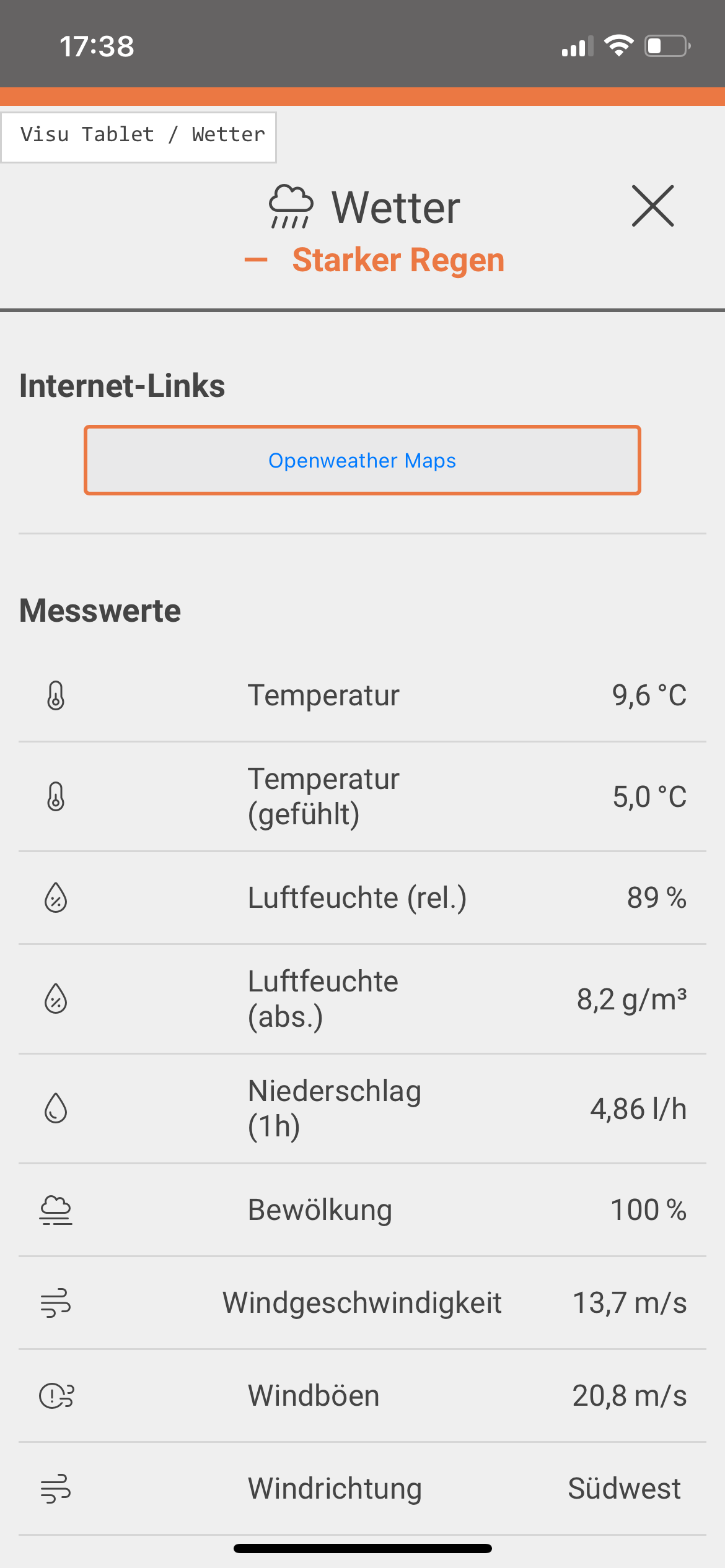Open the Openweather Maps link
Image resolution: width=725 pixels, height=1568 pixels.
point(362,460)
